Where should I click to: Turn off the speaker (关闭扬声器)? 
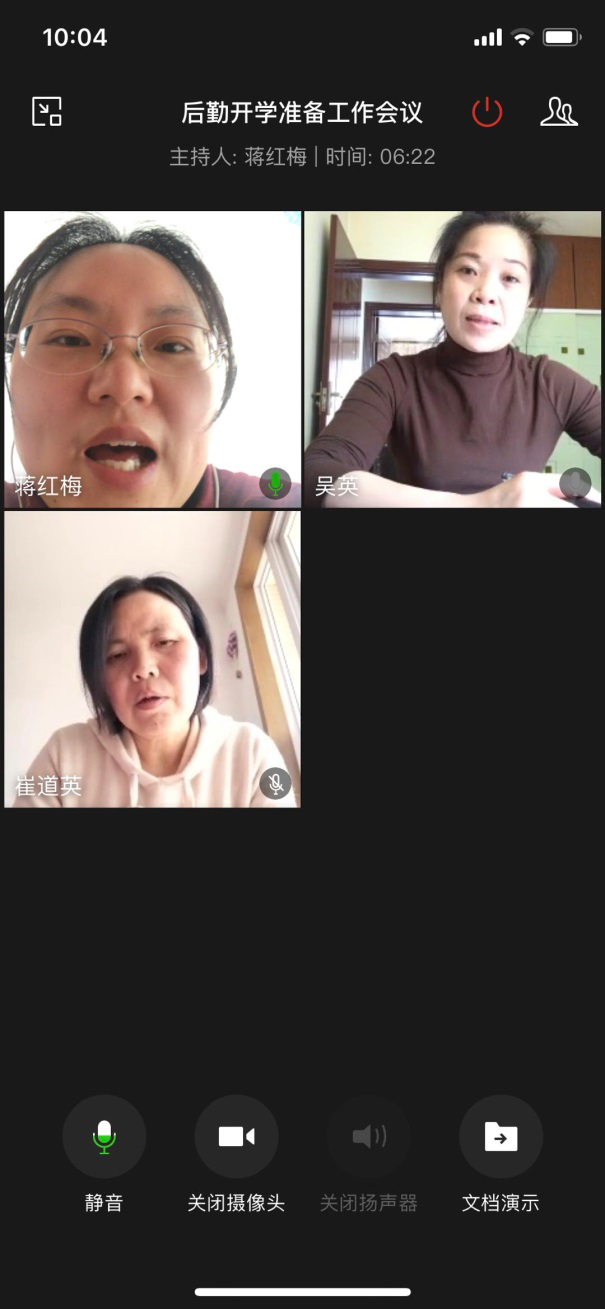pos(369,1137)
